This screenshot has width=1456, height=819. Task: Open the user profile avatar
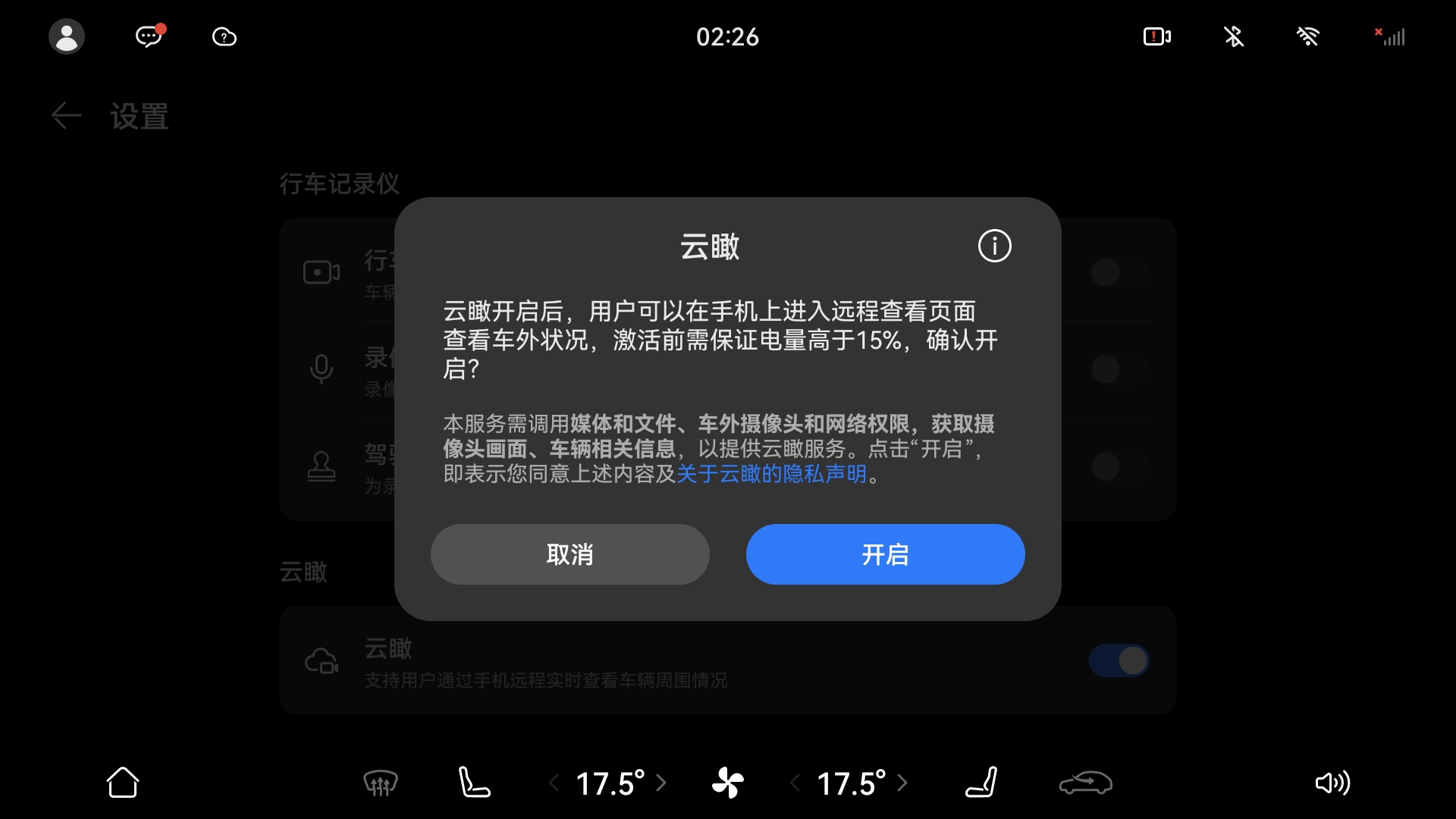pyautogui.click(x=67, y=36)
